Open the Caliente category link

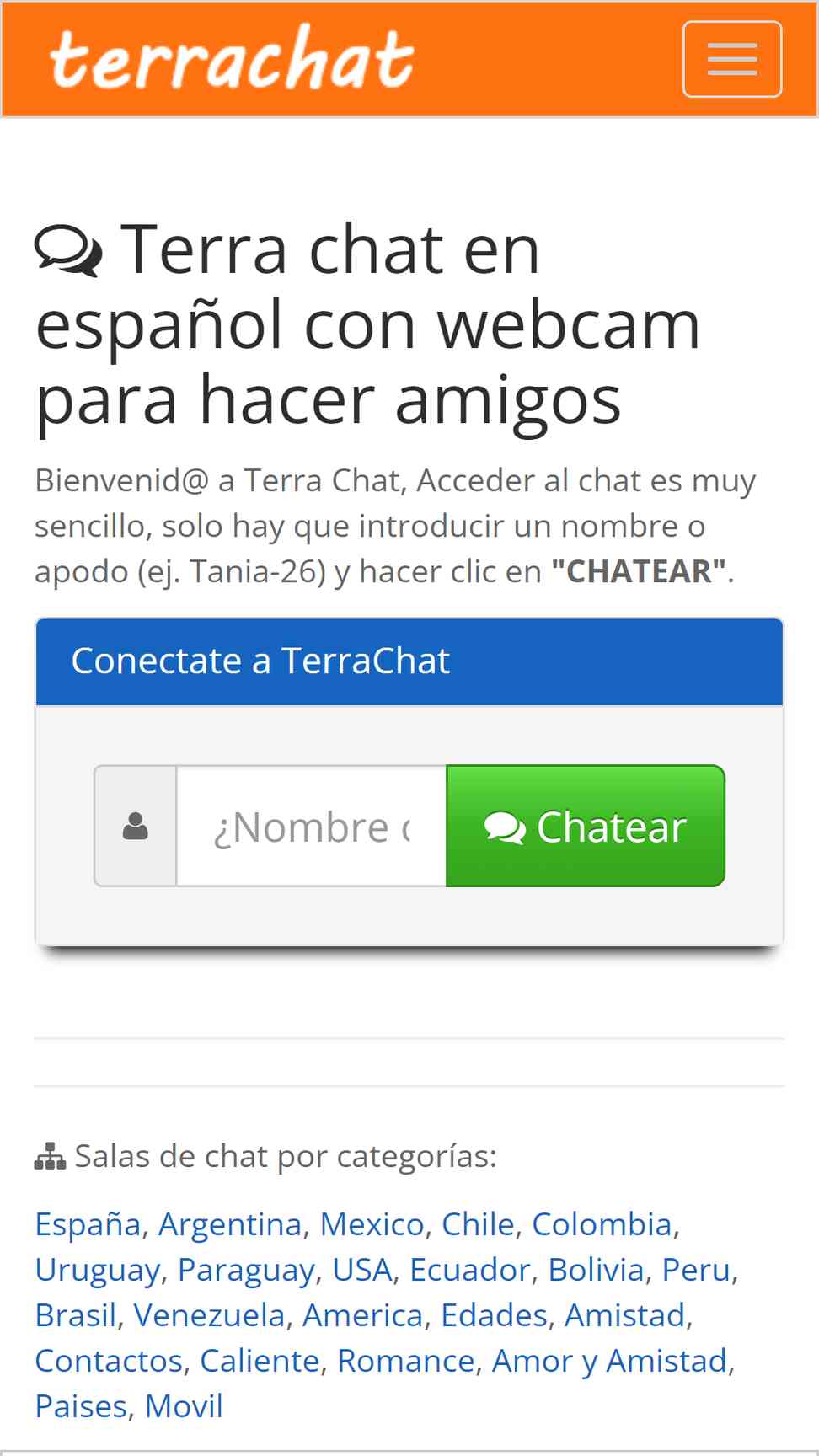pyautogui.click(x=260, y=1361)
